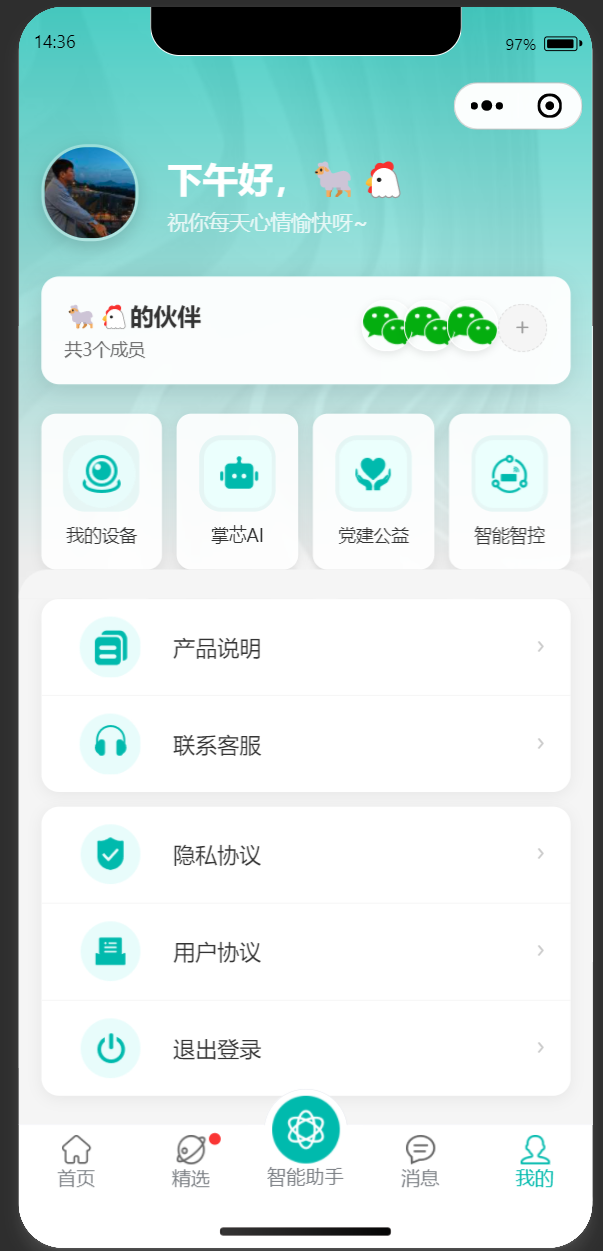Open the mini program more-options dots
The height and width of the screenshot is (1251, 603).
(x=487, y=106)
